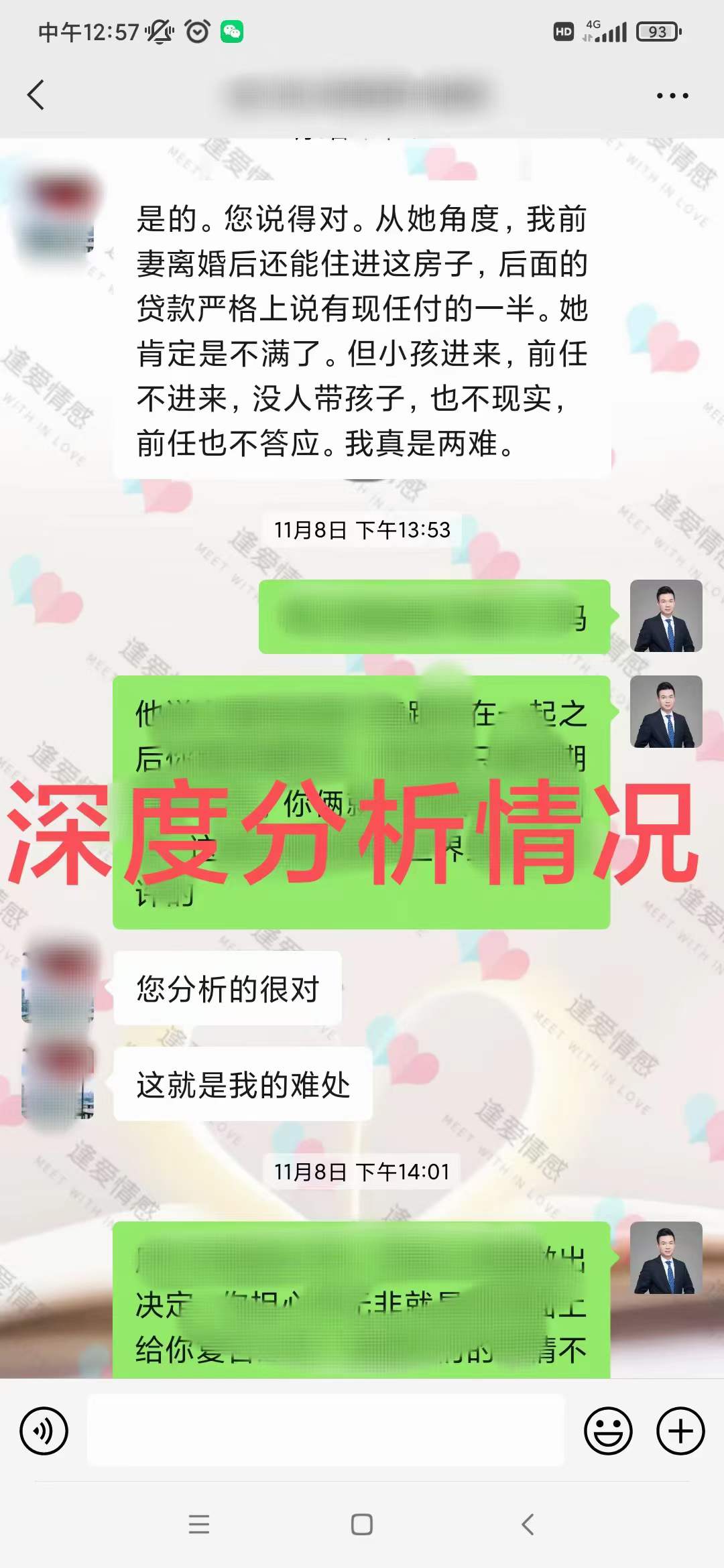Go back to the chat list
This screenshot has height=1568, width=724.
point(36,94)
